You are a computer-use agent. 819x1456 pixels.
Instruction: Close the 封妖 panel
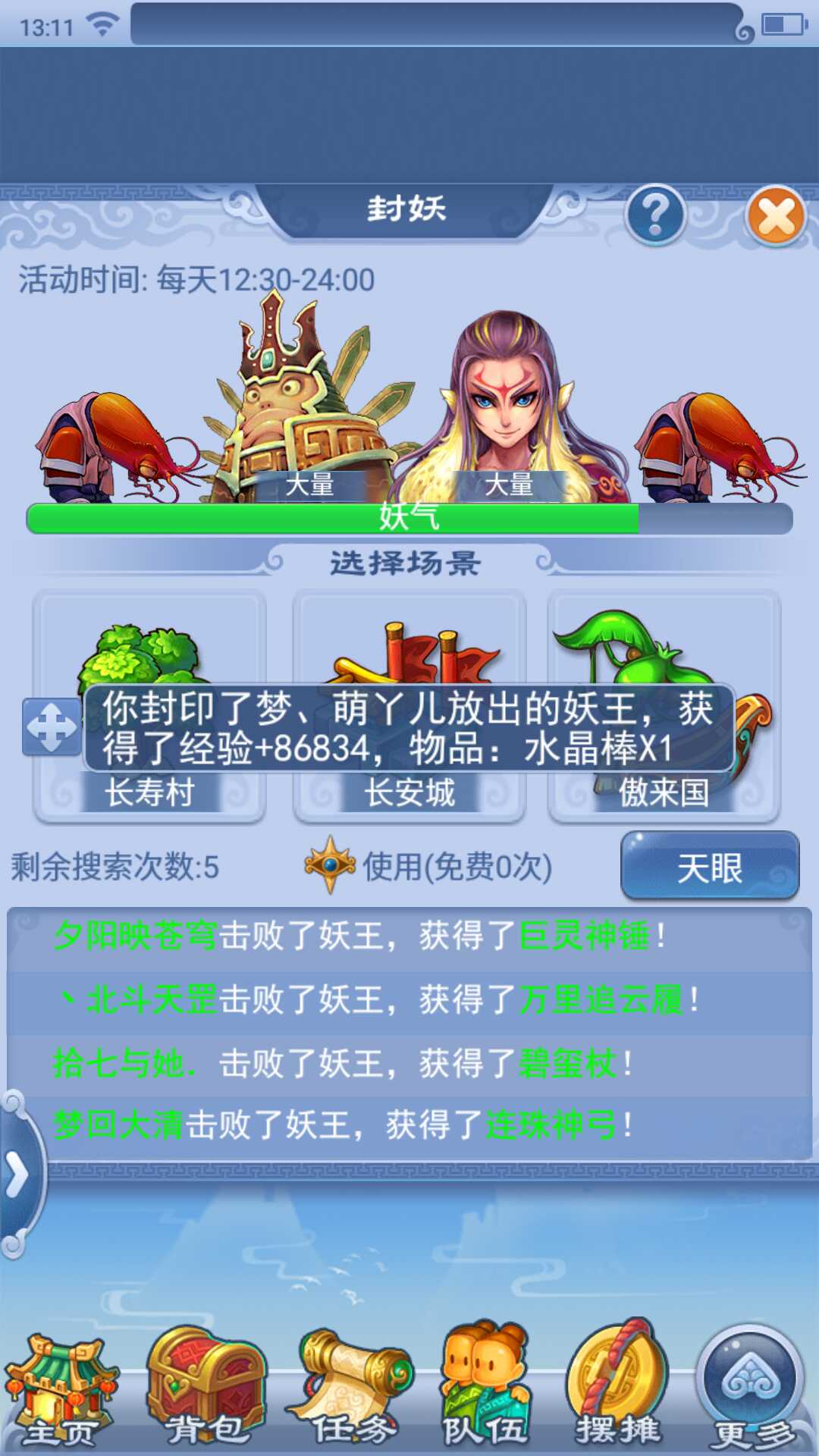pos(776,216)
